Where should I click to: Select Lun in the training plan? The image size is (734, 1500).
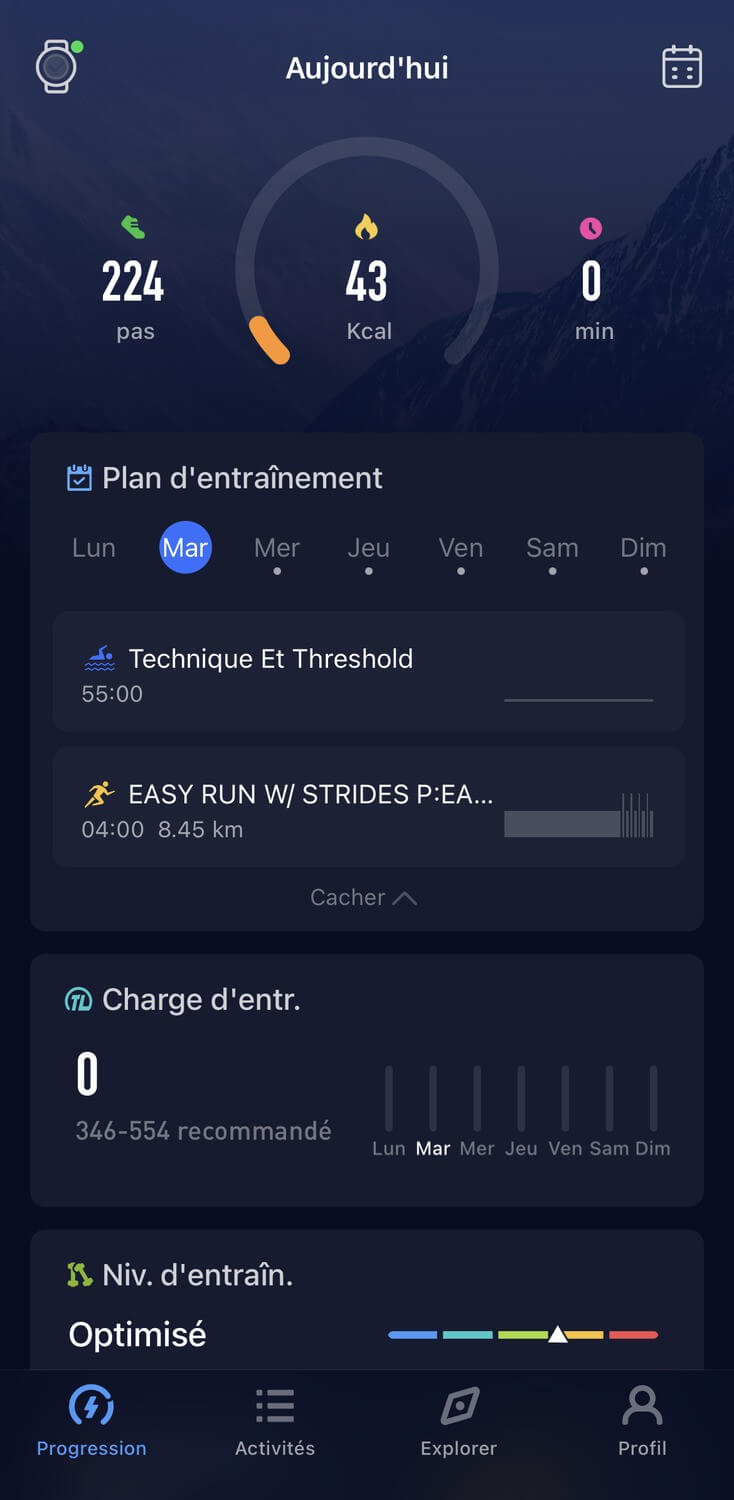[94, 548]
